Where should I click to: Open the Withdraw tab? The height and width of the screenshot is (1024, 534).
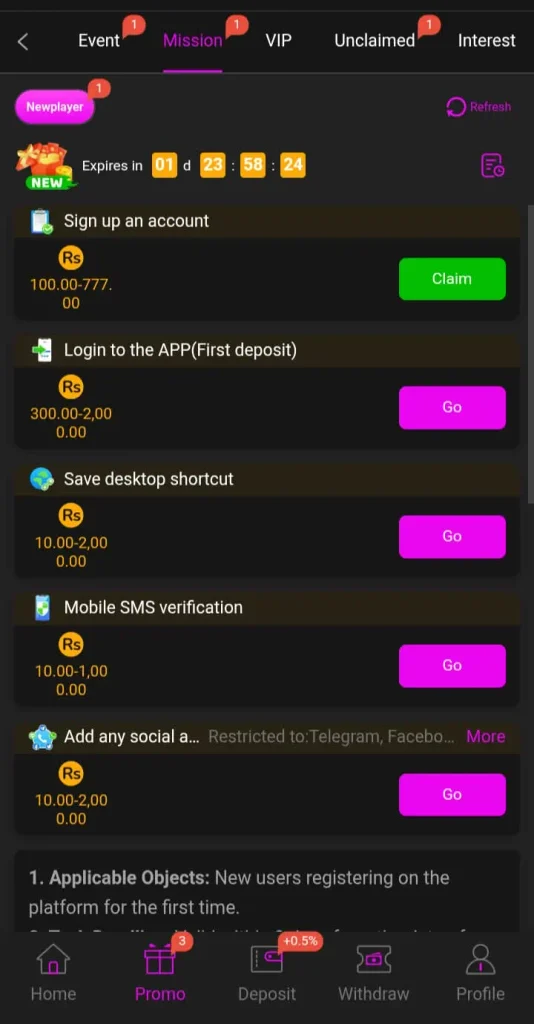[373, 973]
